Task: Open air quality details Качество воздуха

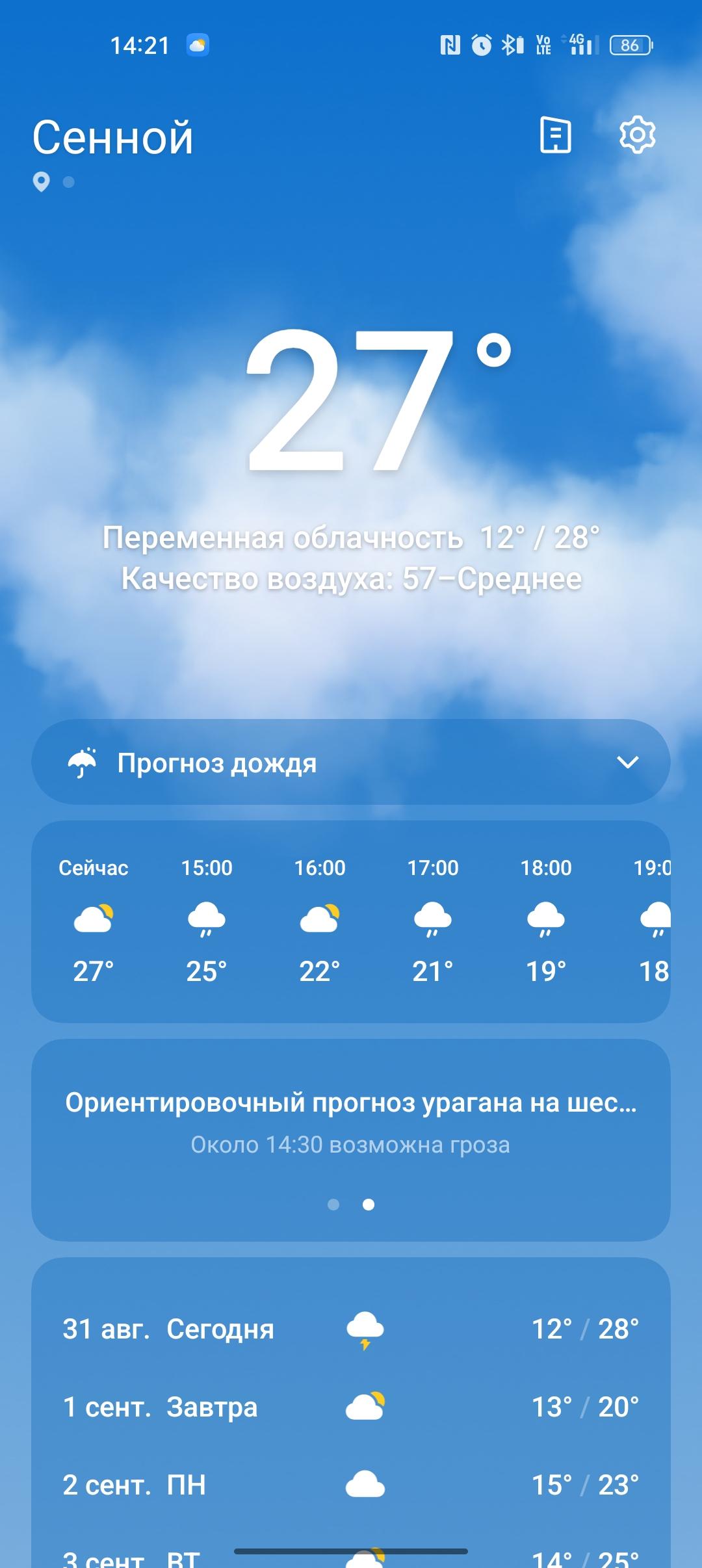Action: tap(351, 579)
